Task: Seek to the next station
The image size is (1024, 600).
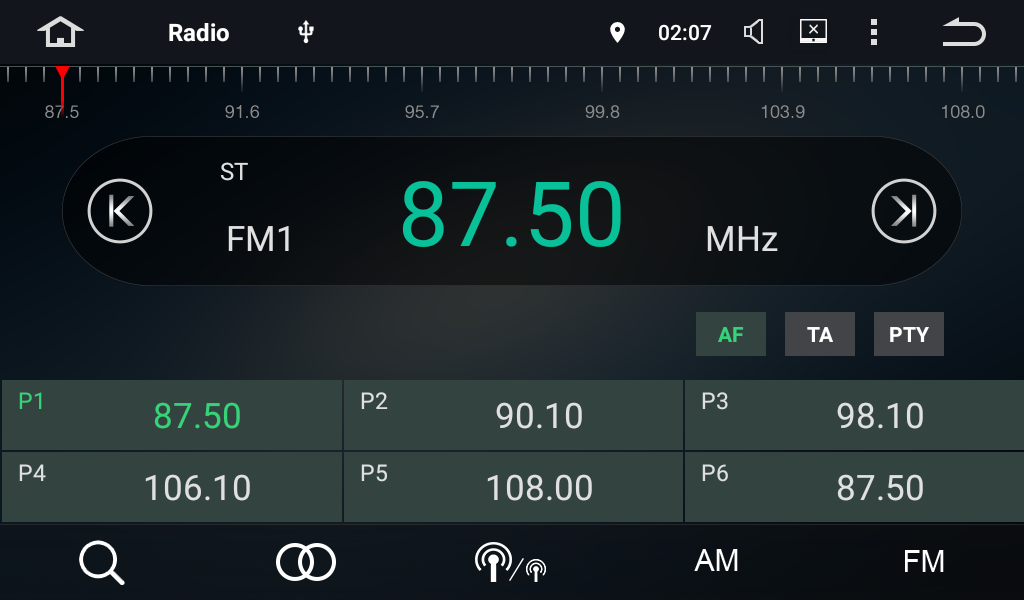Action: (x=903, y=211)
